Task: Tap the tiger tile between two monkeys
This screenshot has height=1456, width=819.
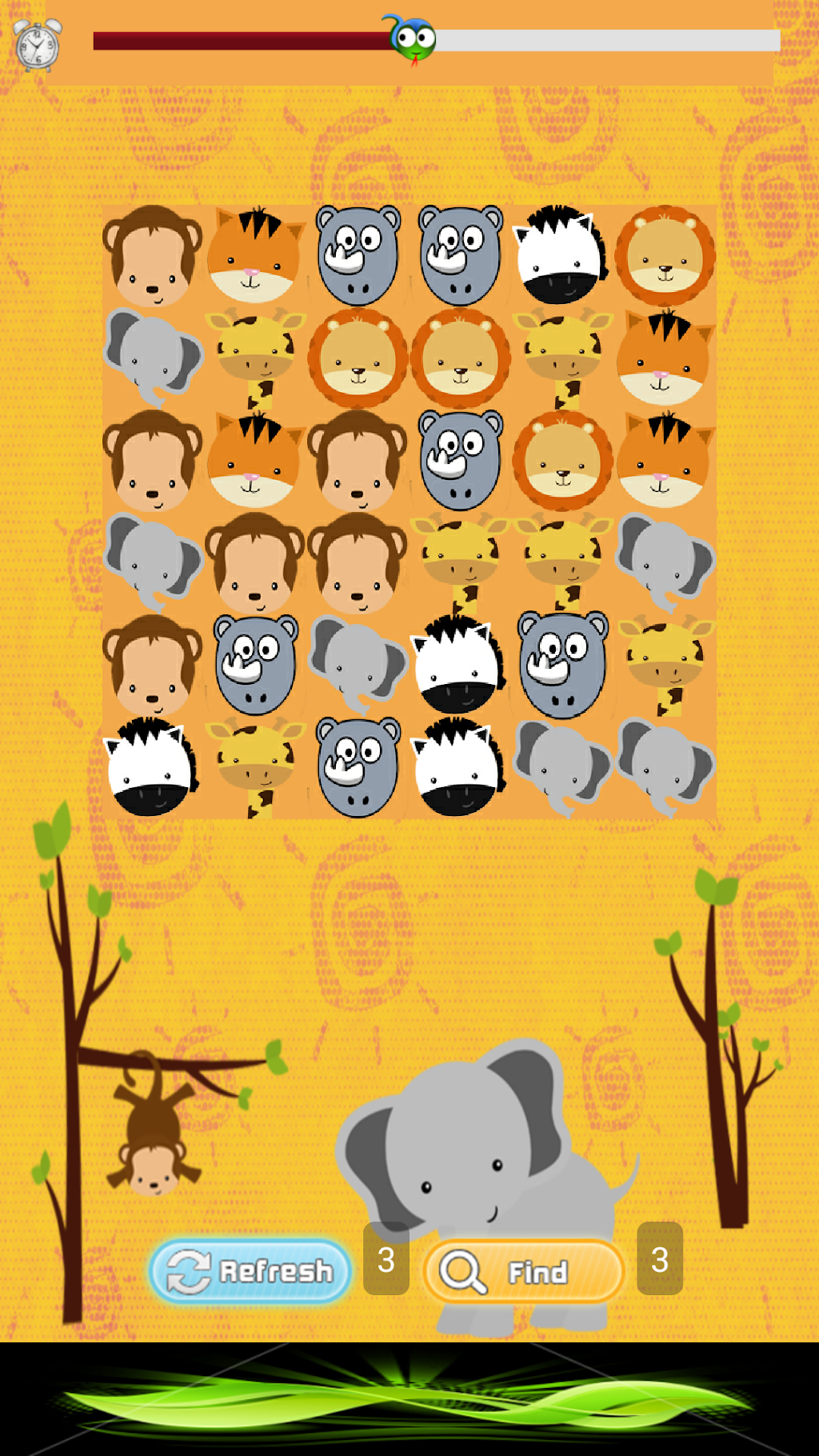Action: 254,461
